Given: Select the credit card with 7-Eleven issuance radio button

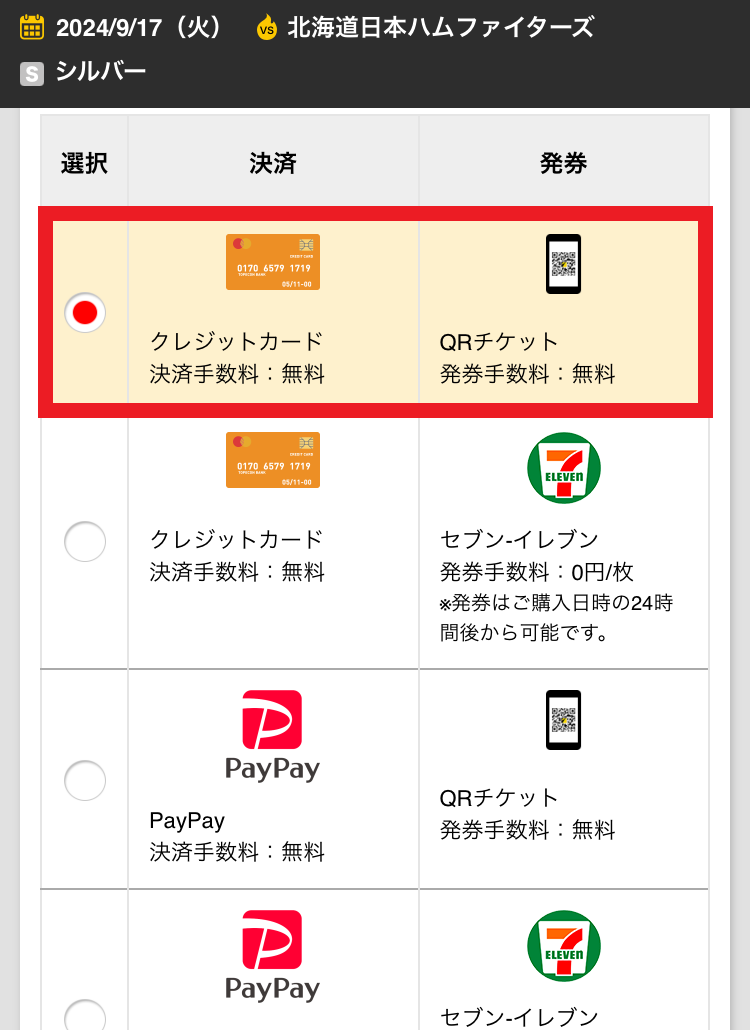Looking at the screenshot, I should (x=84, y=542).
